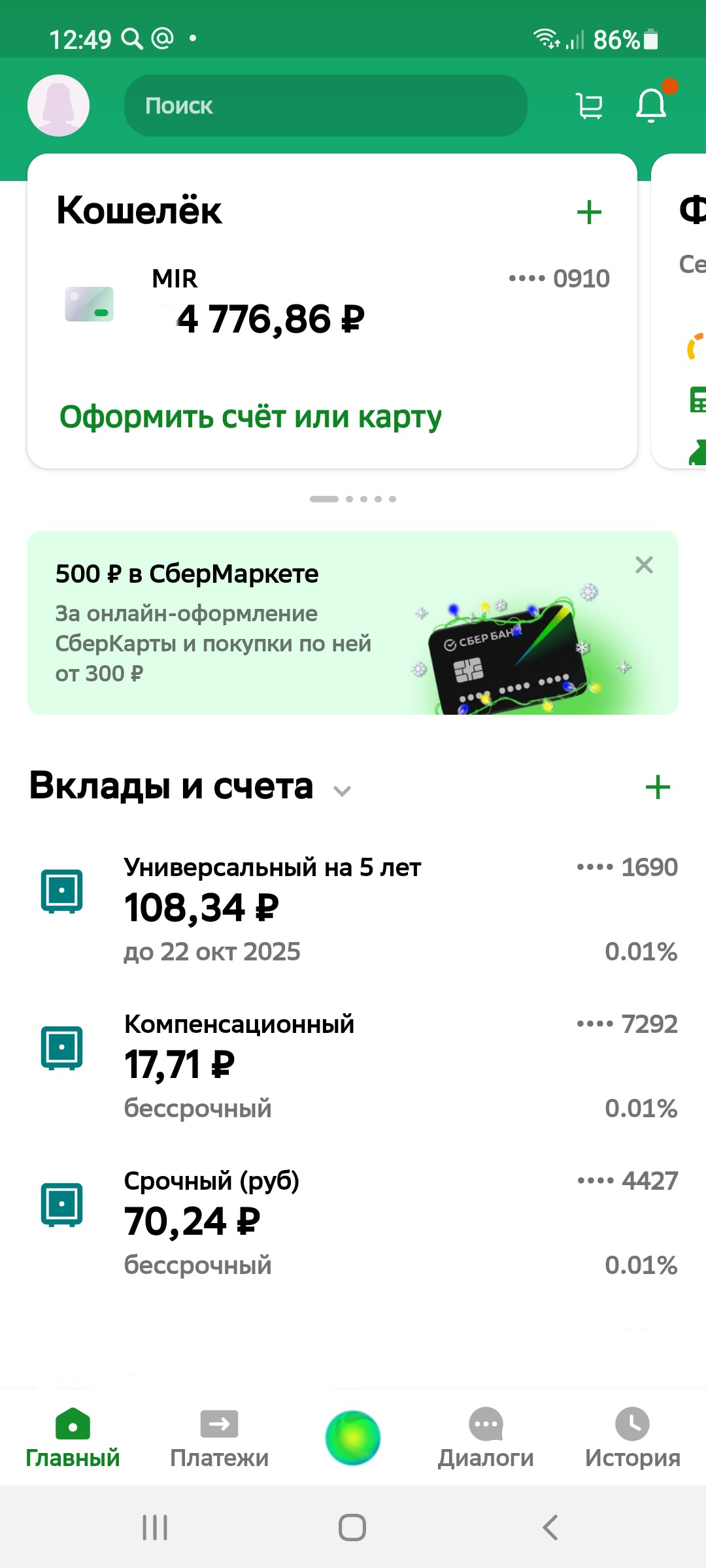Collapse the Вклады и счета section
Screen dimensions: 706x1568
[343, 791]
